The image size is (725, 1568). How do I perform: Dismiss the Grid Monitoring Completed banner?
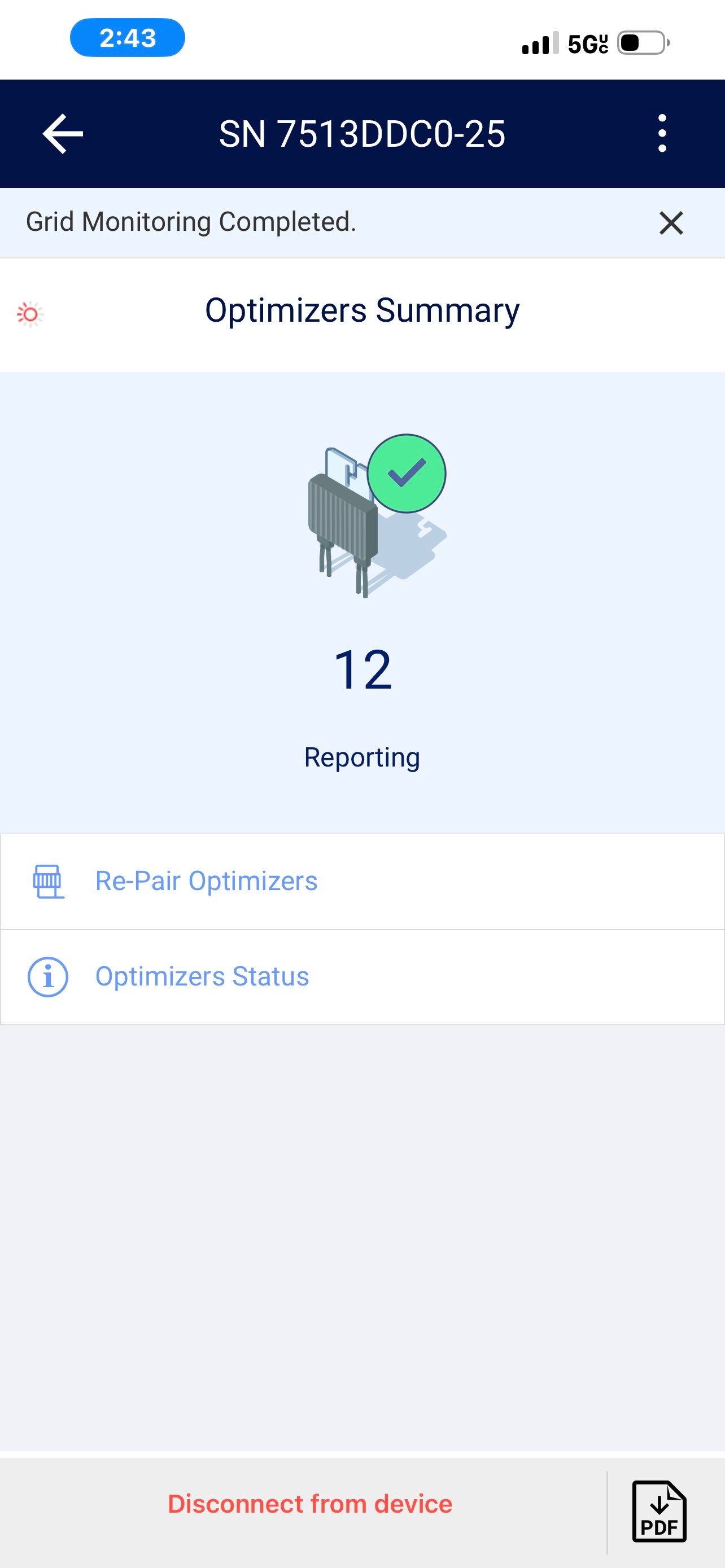(671, 223)
